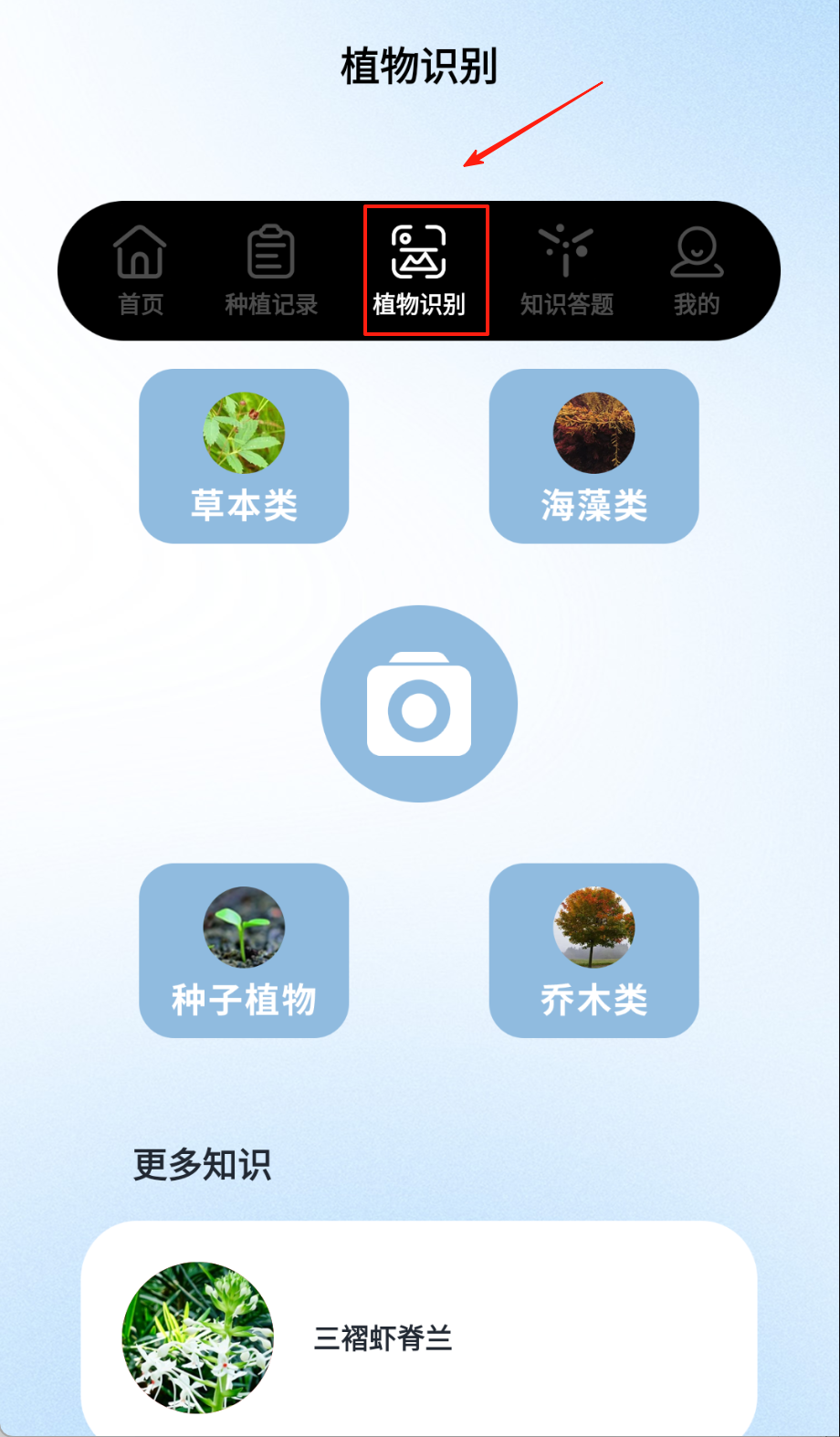
Task: Open the 我的 tab
Action: coord(697,270)
